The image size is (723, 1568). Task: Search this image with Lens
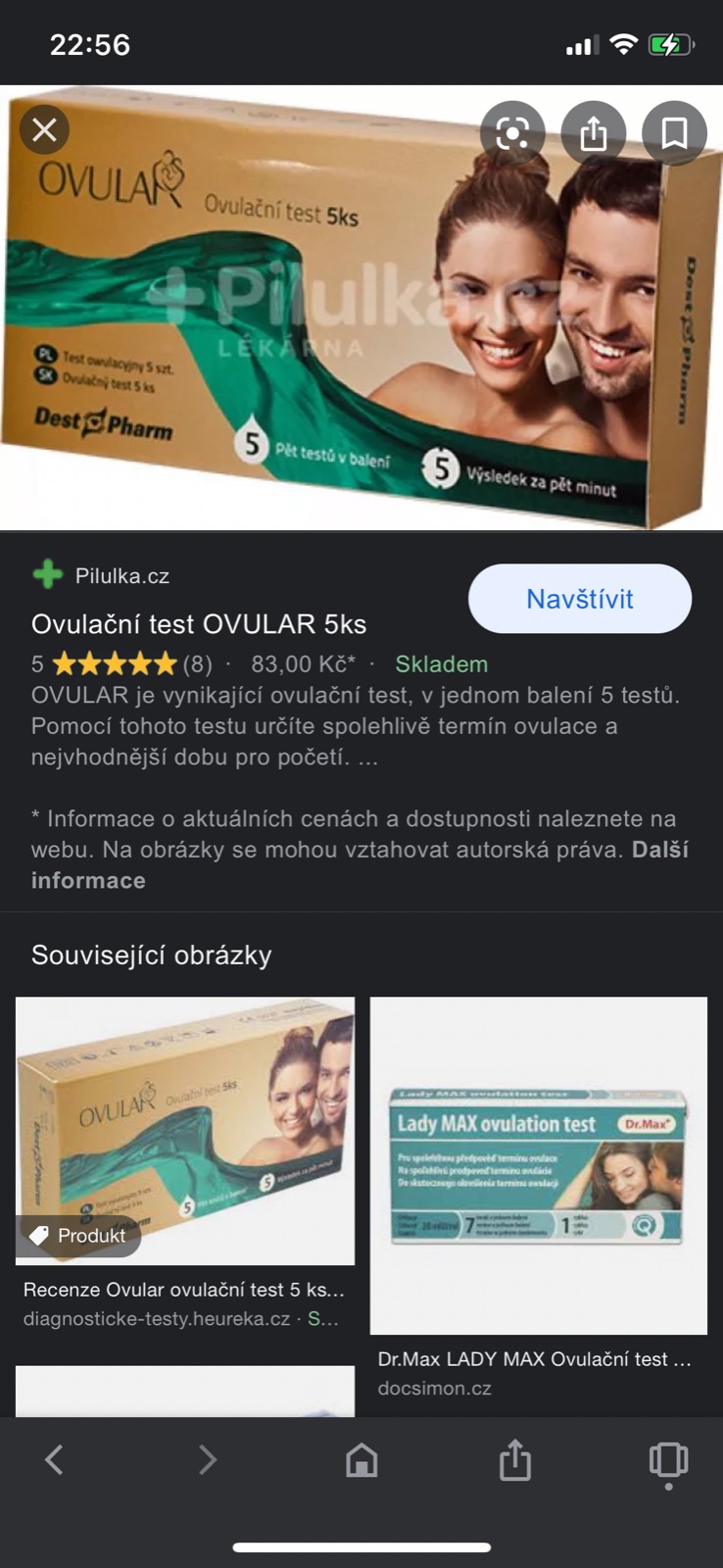[512, 132]
